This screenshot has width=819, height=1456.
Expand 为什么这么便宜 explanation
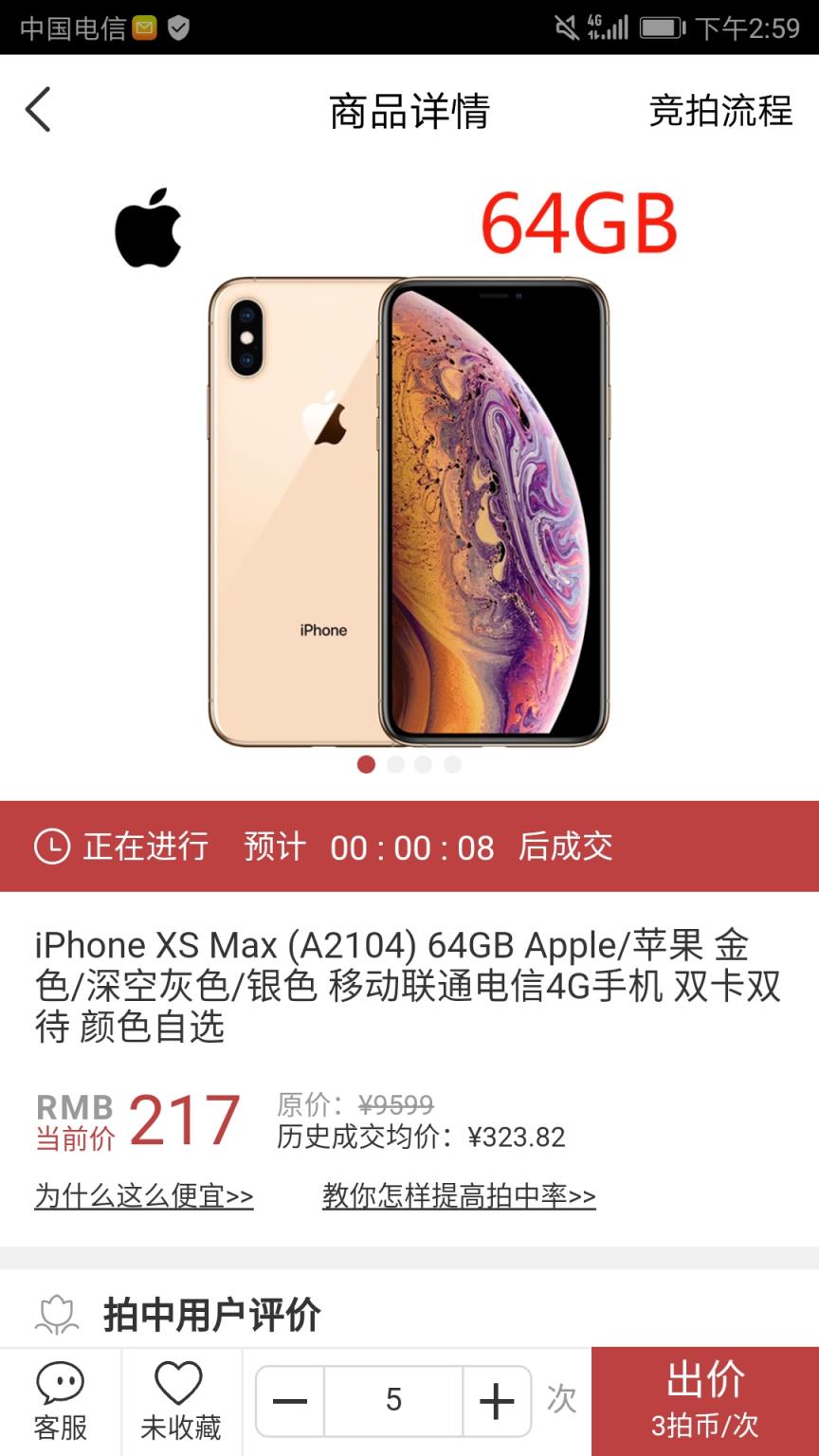pos(142,1197)
